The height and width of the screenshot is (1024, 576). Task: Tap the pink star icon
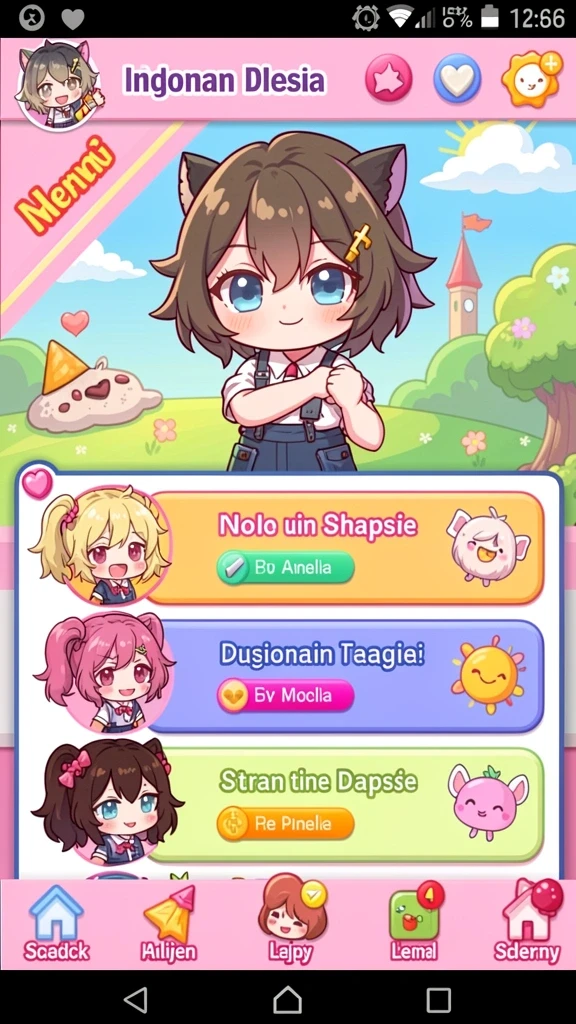(x=389, y=79)
